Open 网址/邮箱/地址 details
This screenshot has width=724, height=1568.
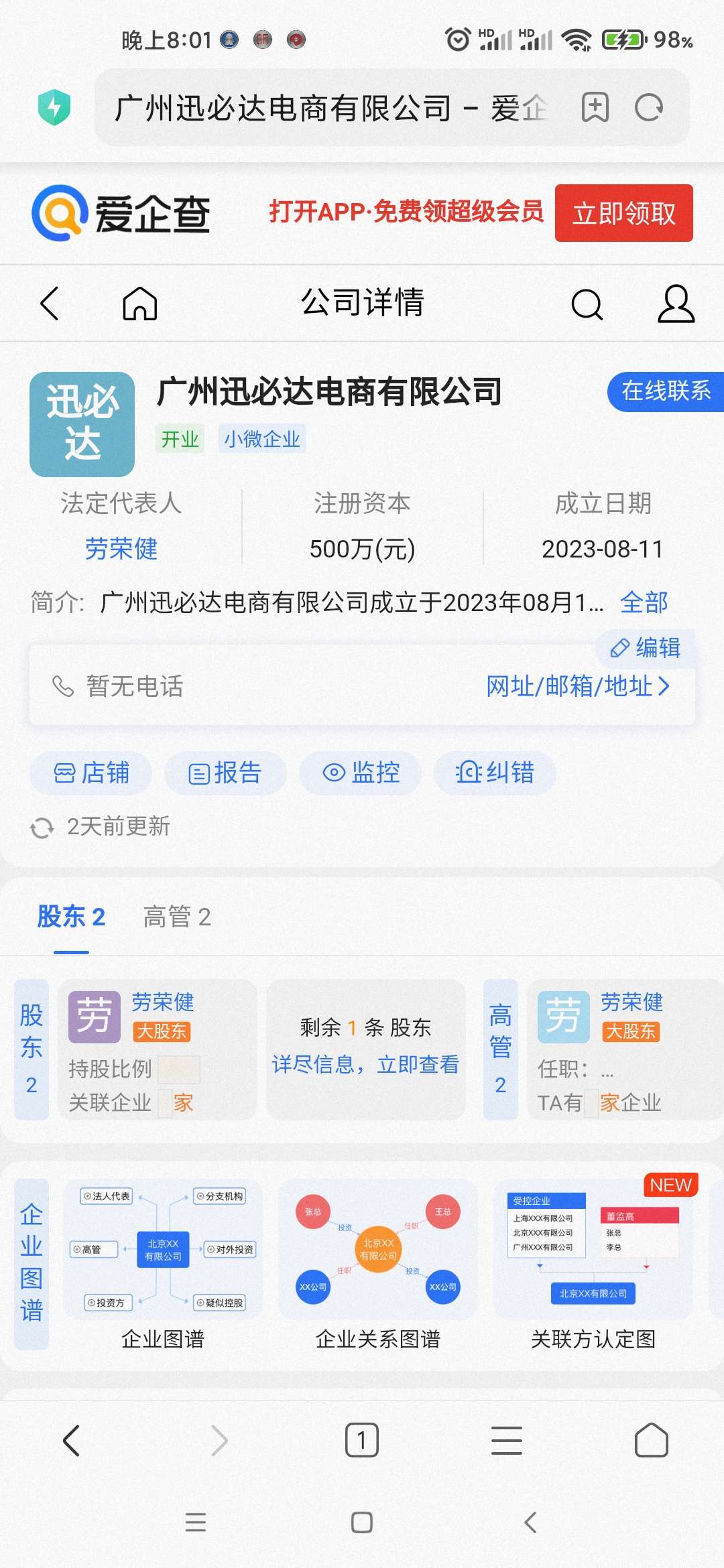pos(577,686)
